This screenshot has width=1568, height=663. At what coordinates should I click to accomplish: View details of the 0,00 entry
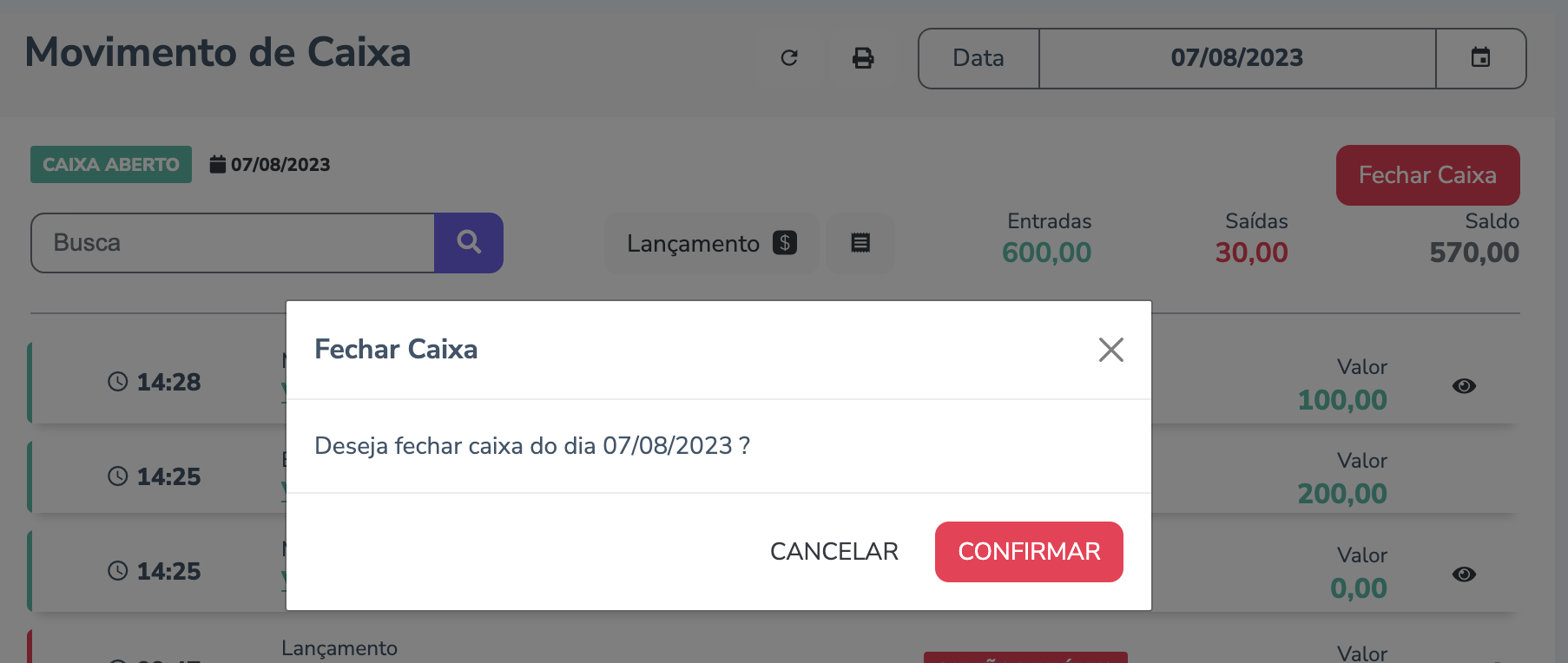click(1464, 574)
